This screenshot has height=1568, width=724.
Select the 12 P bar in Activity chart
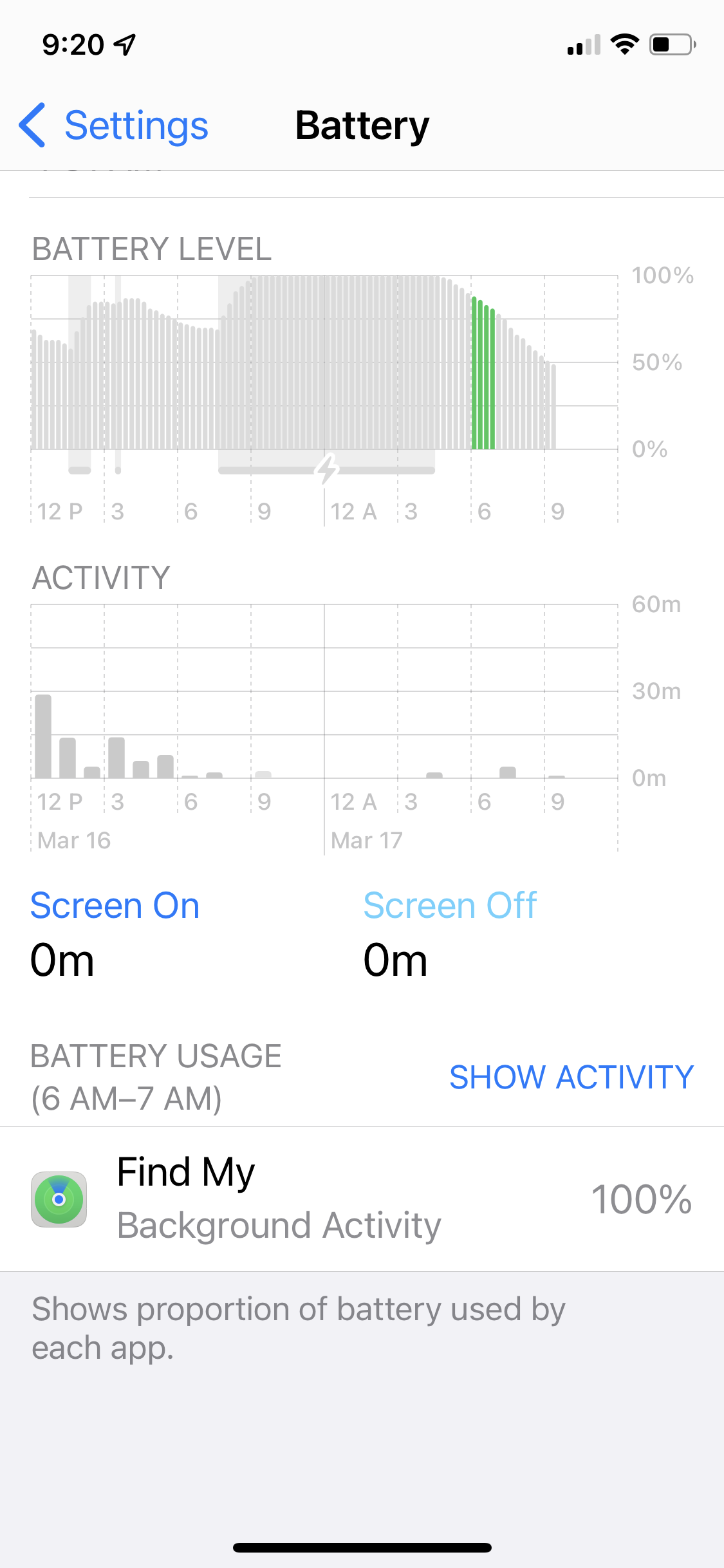(x=43, y=736)
